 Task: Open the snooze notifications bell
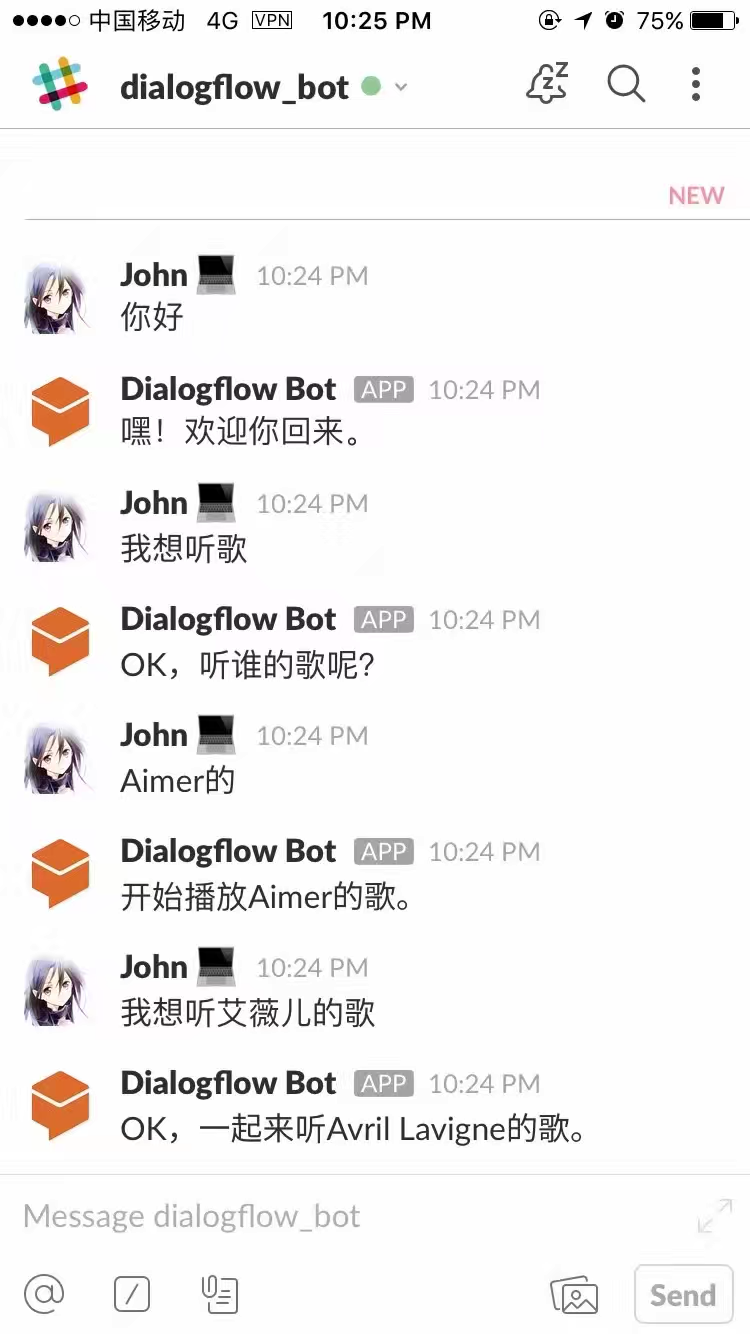547,84
